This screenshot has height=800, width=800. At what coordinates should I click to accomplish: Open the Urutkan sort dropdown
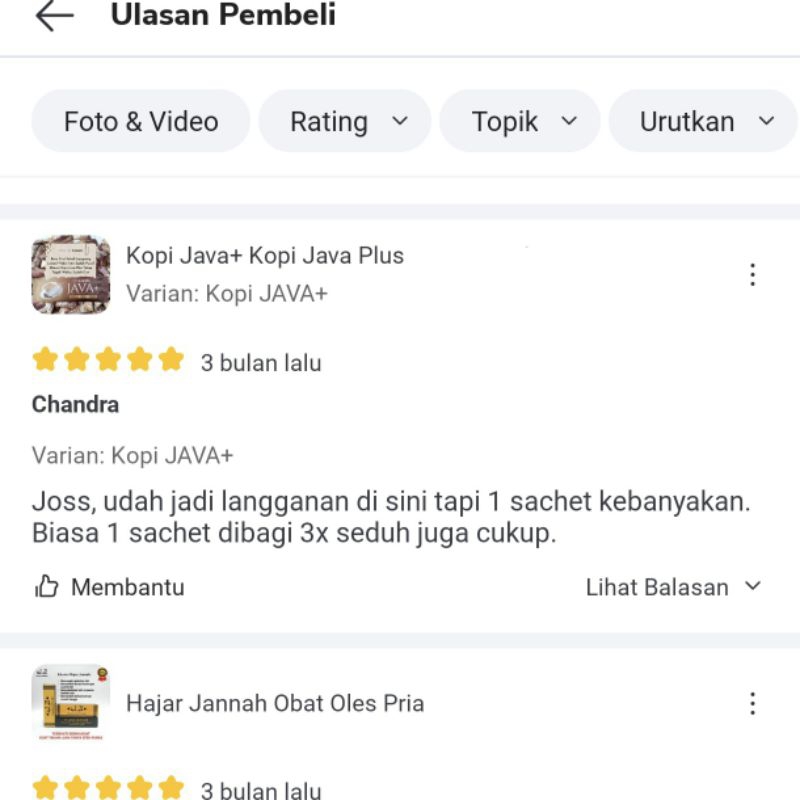(705, 122)
